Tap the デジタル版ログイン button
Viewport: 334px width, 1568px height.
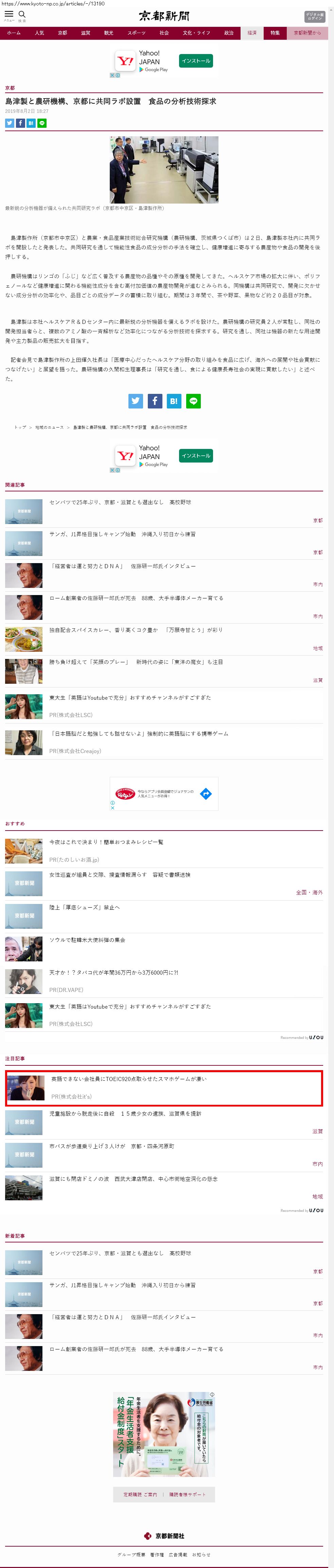(314, 16)
